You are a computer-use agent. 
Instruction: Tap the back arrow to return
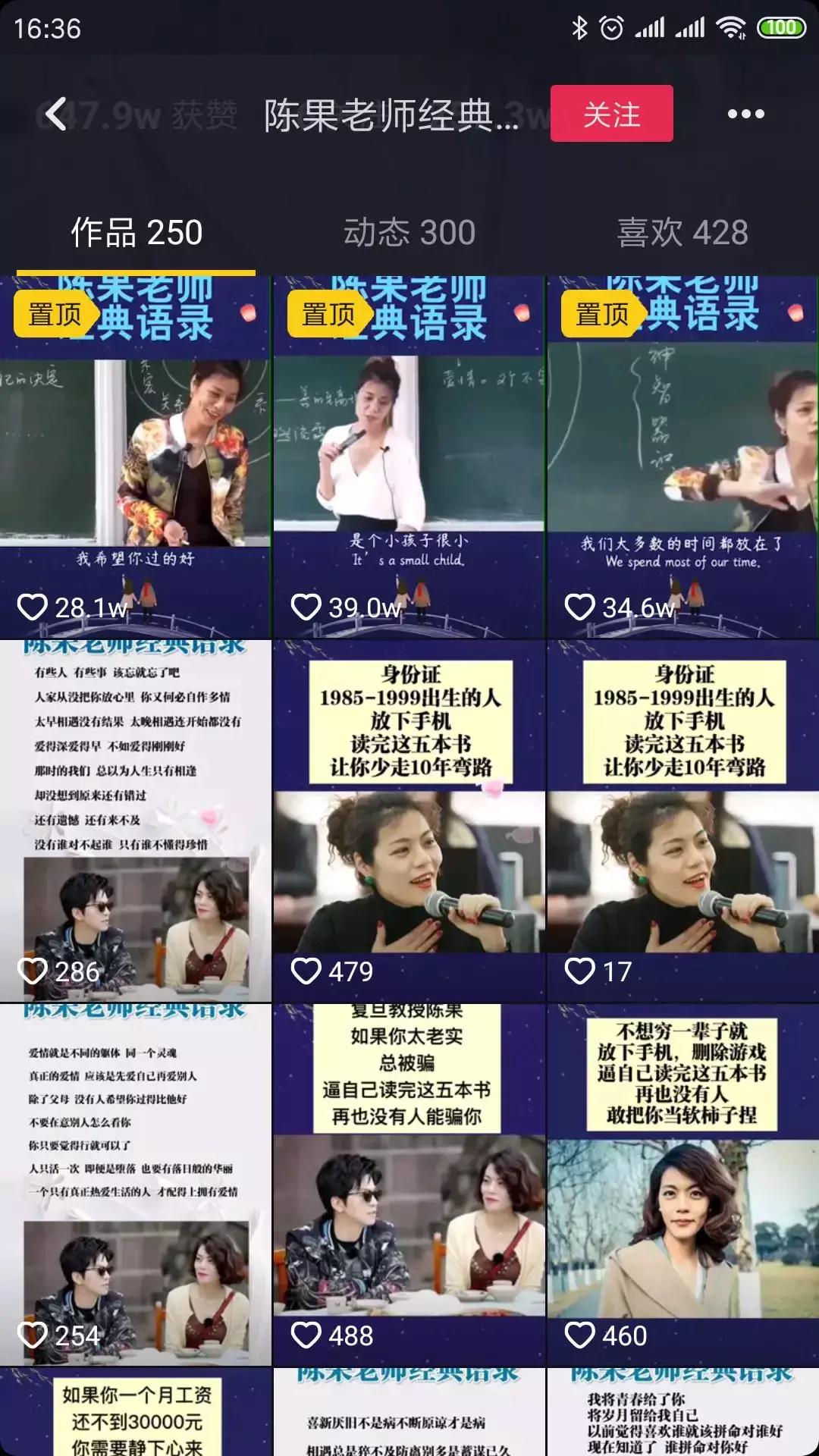[54, 114]
